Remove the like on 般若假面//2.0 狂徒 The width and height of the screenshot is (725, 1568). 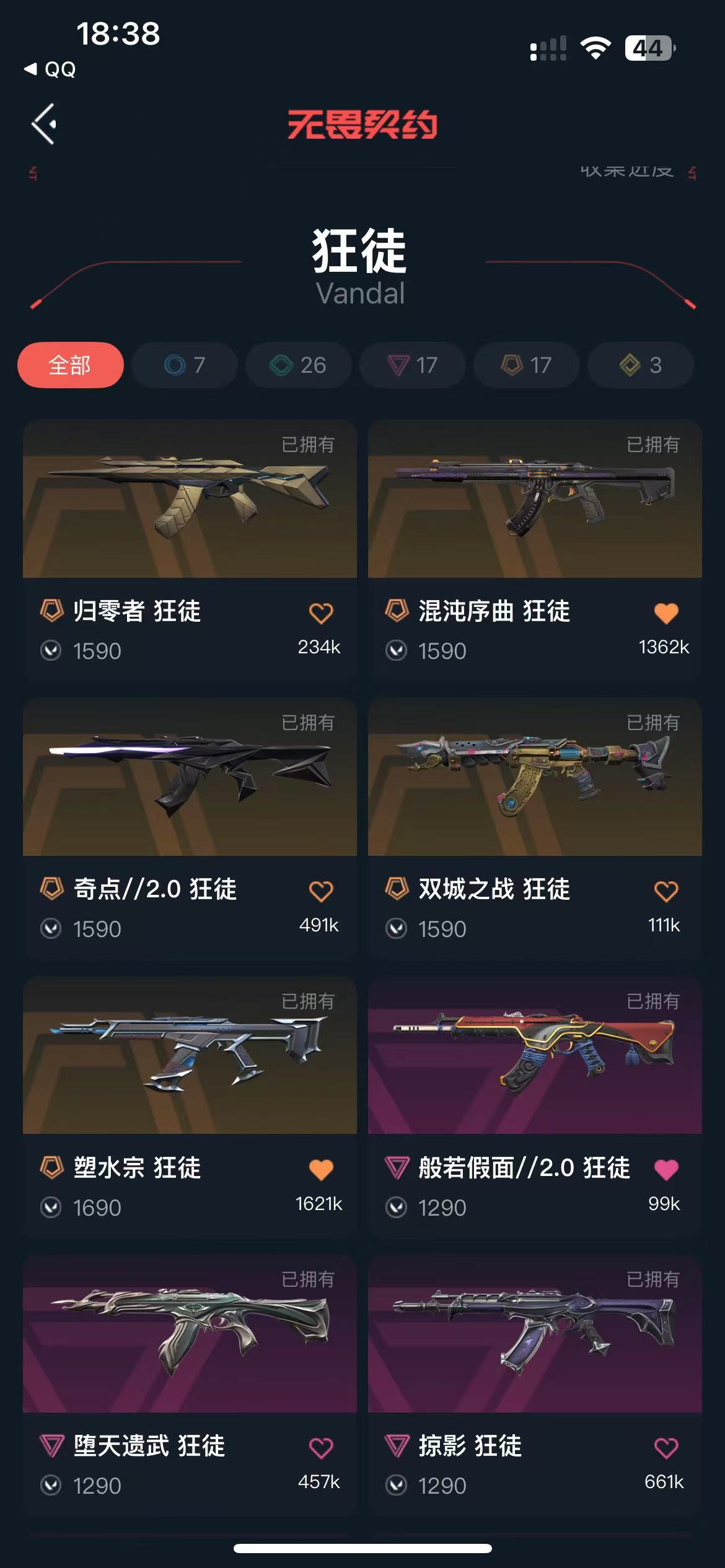click(666, 1169)
